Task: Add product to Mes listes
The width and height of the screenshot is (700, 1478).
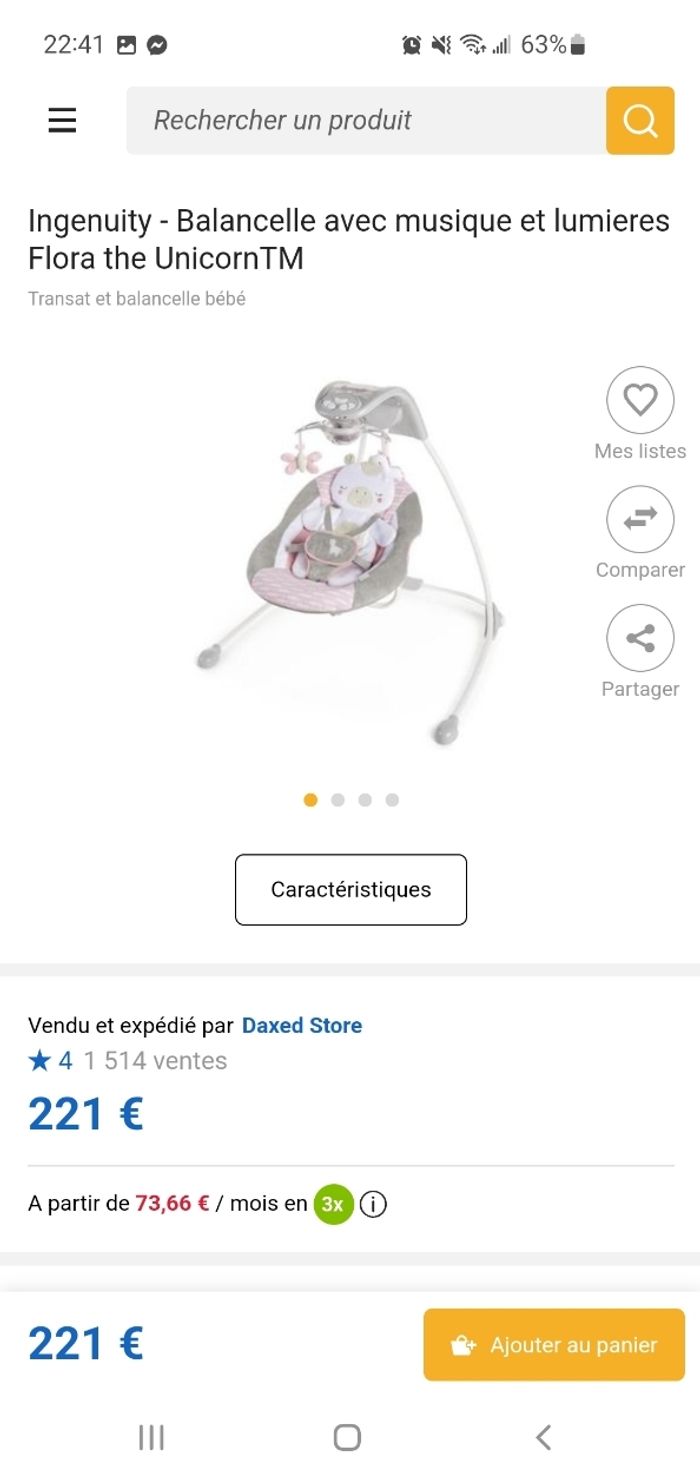Action: [640, 400]
